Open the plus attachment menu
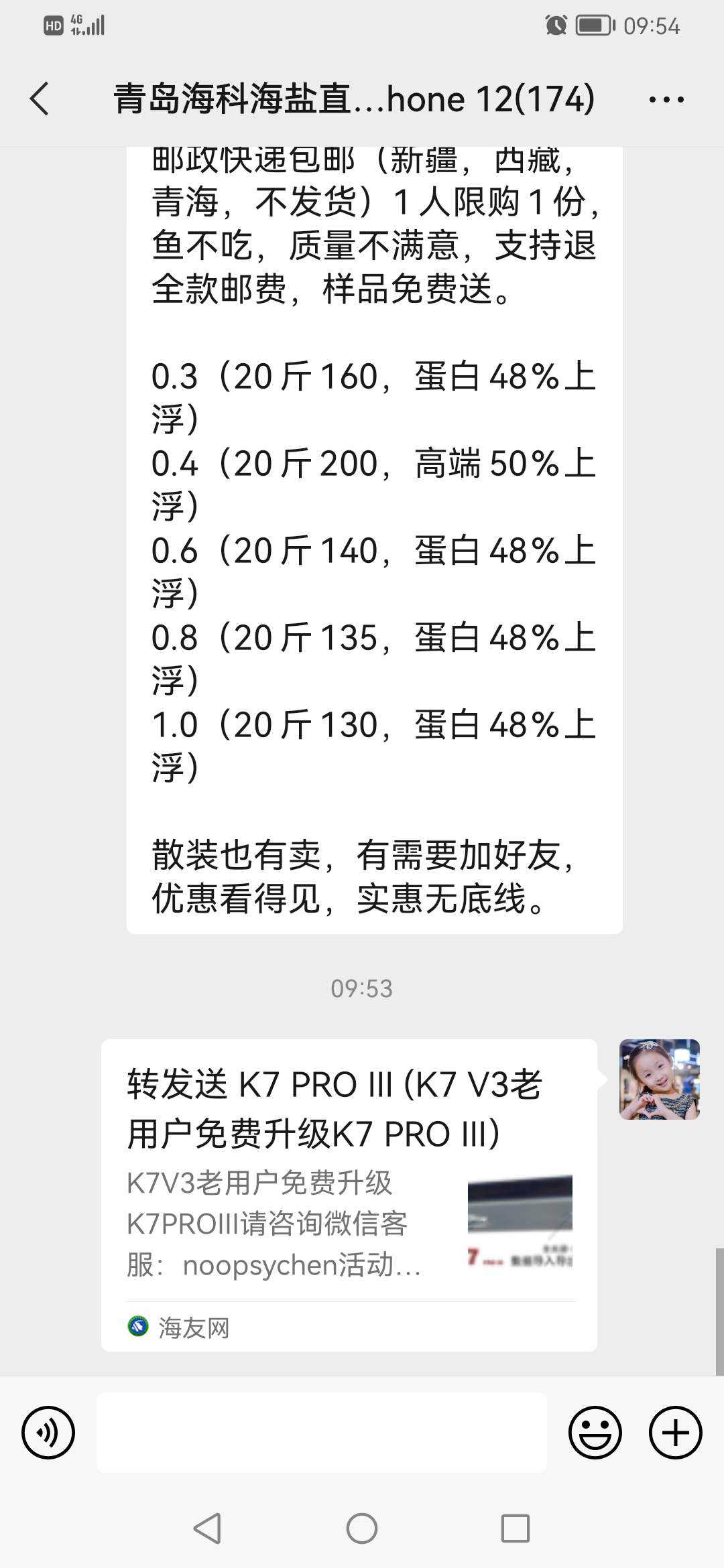The width and height of the screenshot is (724, 1568). coord(675,1432)
